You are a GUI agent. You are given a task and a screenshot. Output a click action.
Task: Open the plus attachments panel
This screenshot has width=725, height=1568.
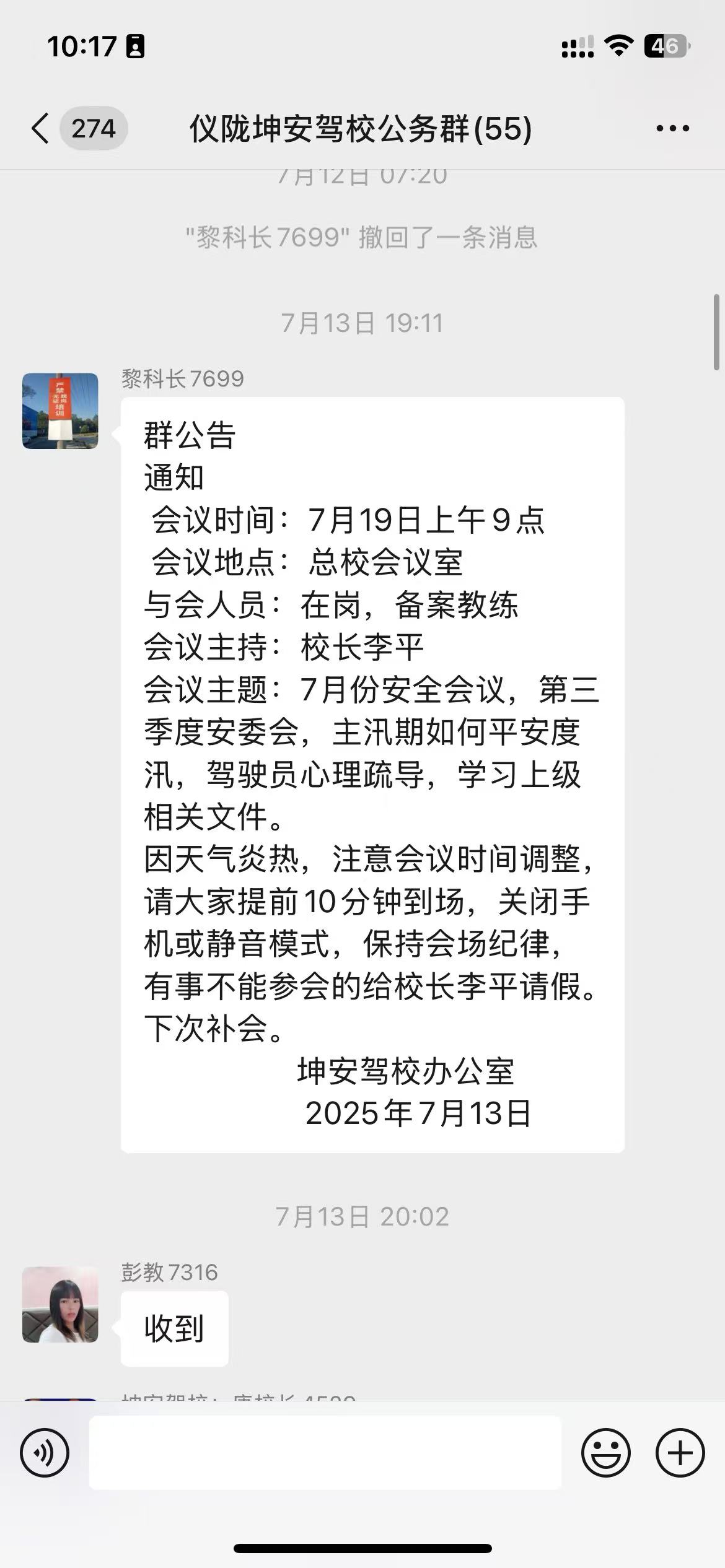(x=680, y=1452)
